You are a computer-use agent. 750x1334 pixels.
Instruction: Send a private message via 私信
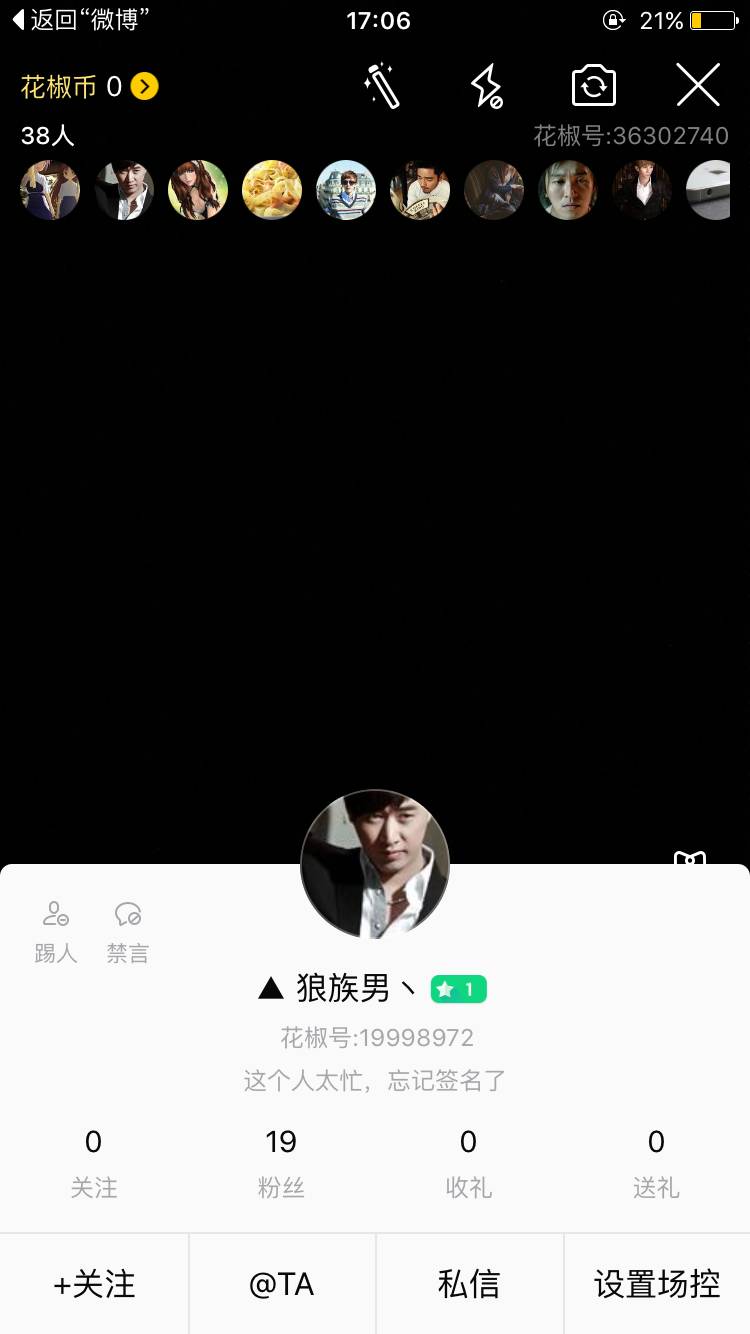pyautogui.click(x=469, y=1284)
